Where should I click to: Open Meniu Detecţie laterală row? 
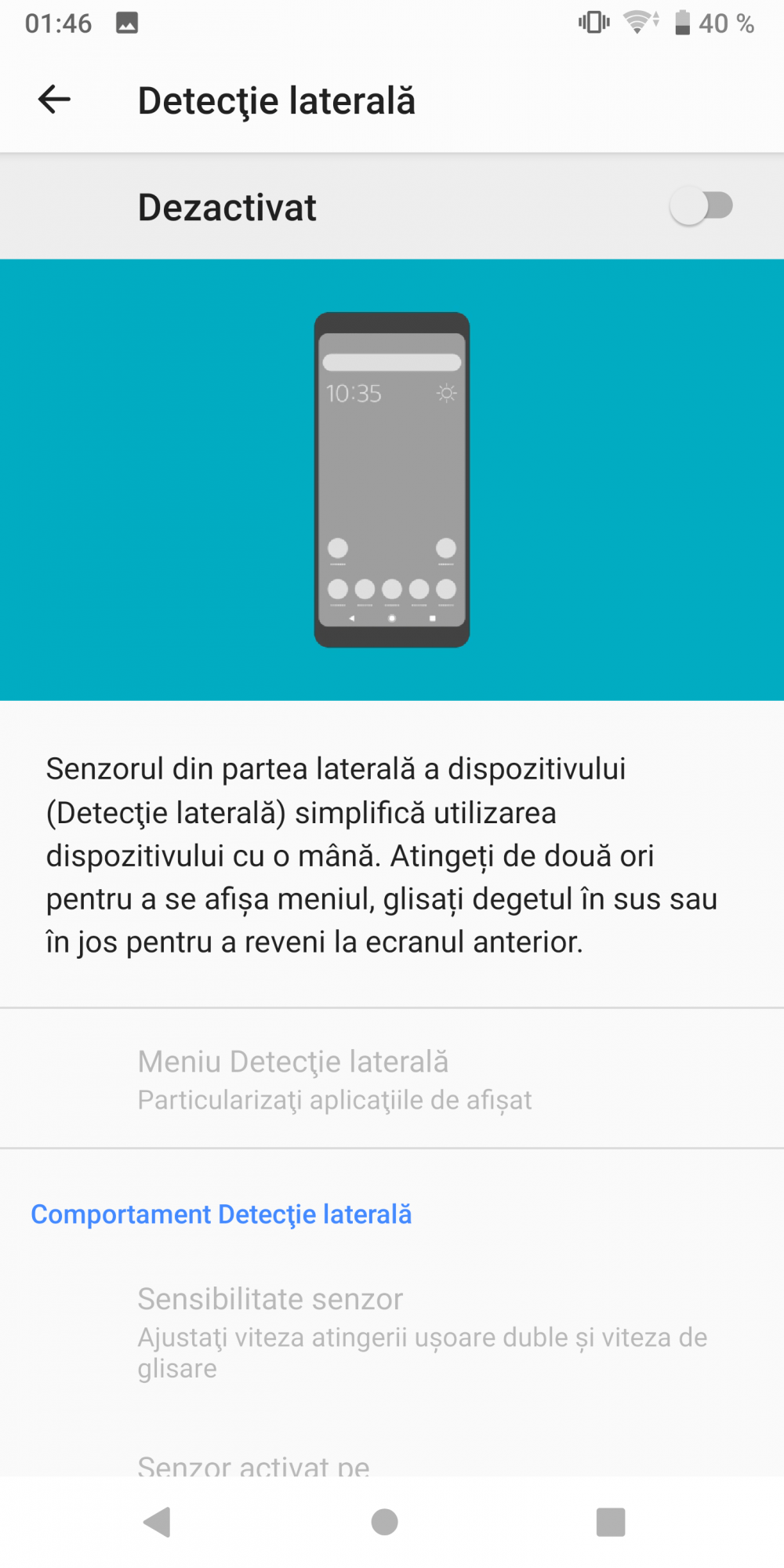392,1079
